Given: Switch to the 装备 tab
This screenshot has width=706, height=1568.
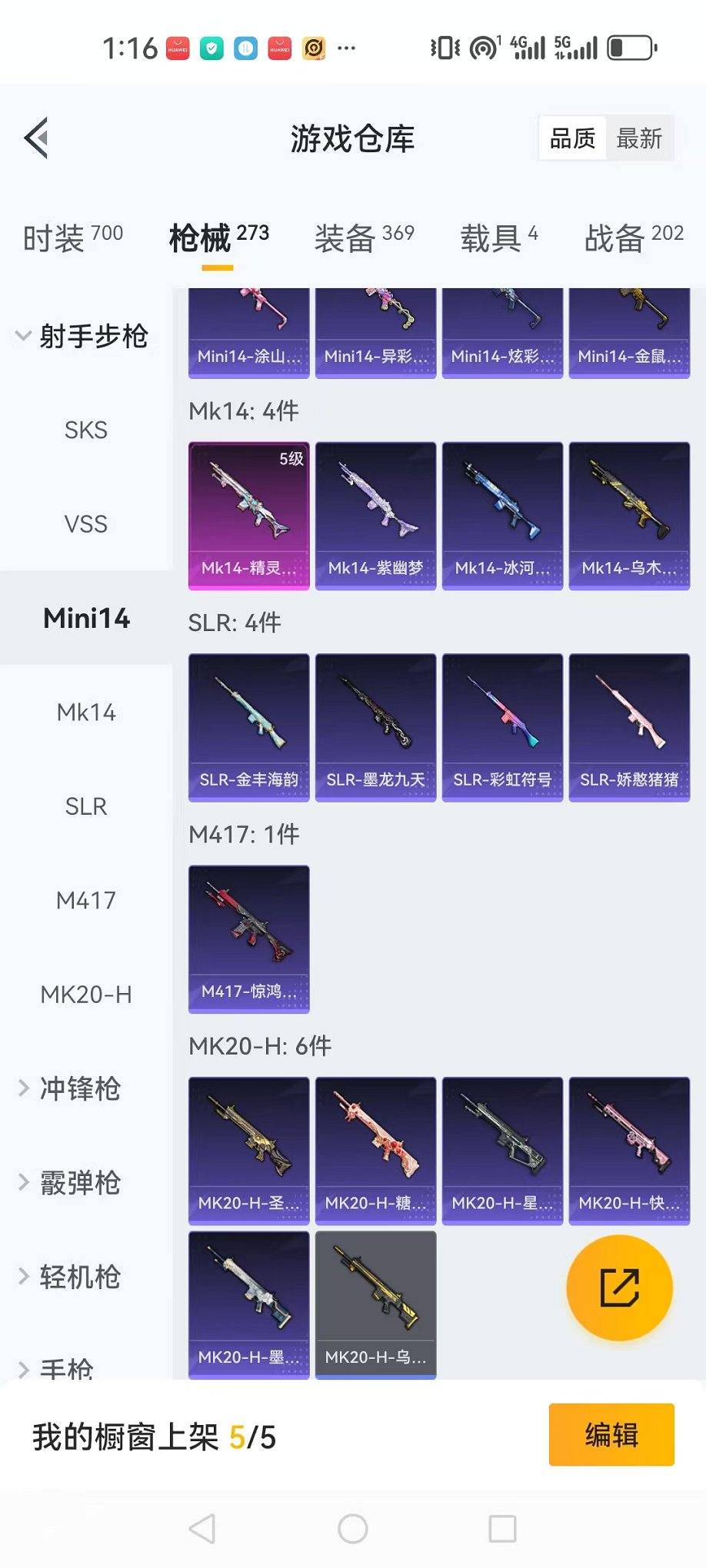Looking at the screenshot, I should (364, 238).
